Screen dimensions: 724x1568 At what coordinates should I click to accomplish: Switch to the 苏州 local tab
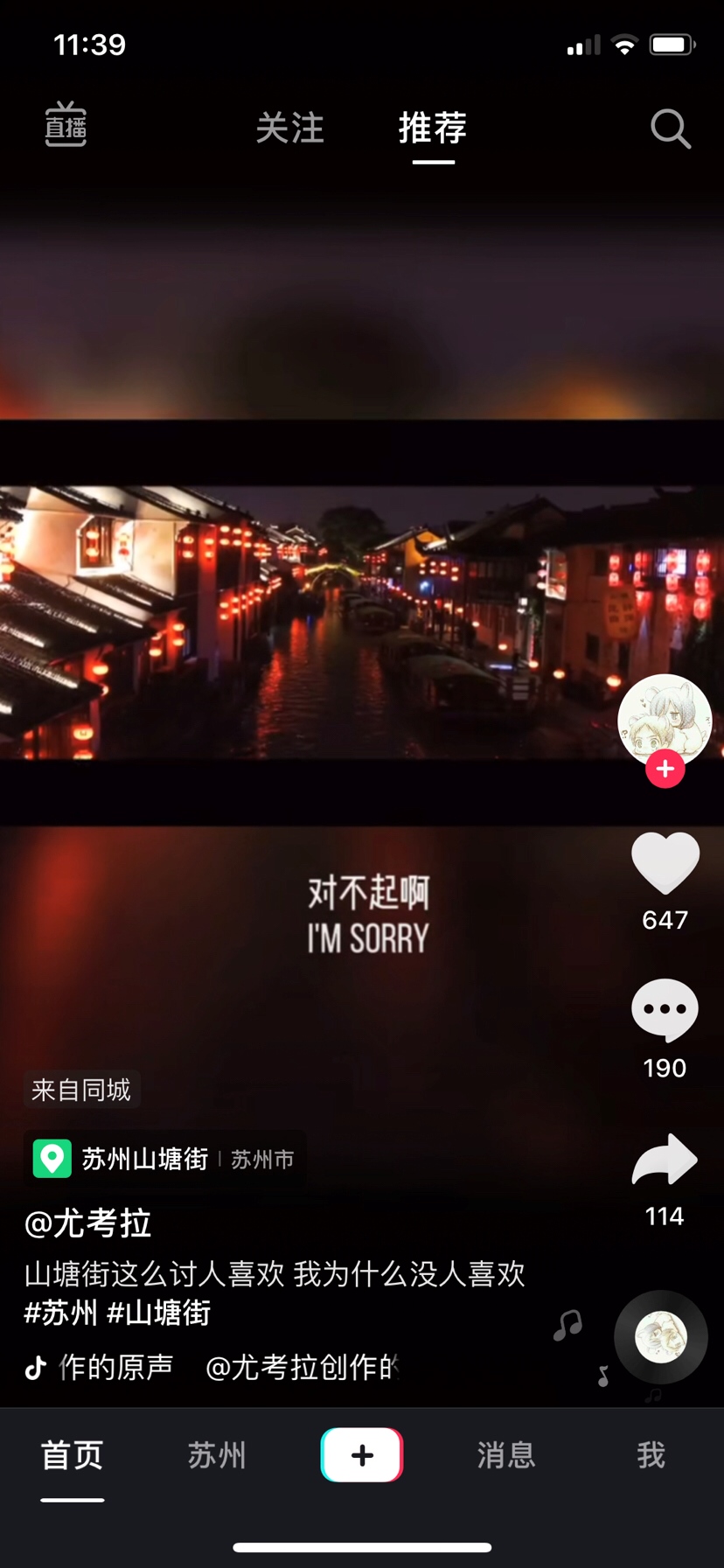click(x=217, y=1455)
